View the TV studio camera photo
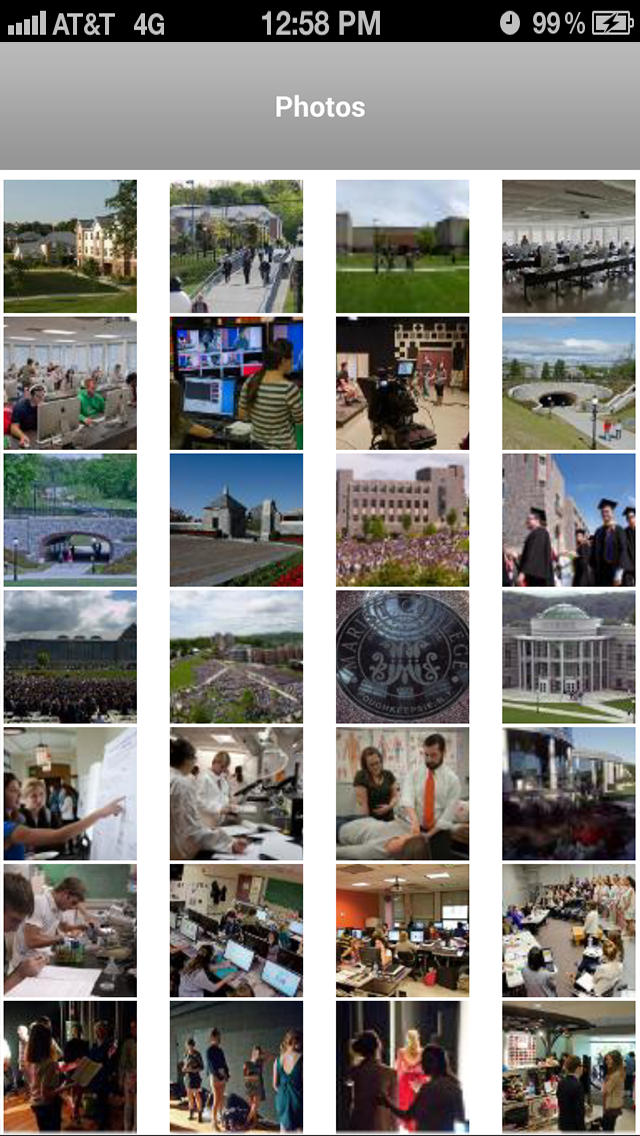 click(402, 383)
